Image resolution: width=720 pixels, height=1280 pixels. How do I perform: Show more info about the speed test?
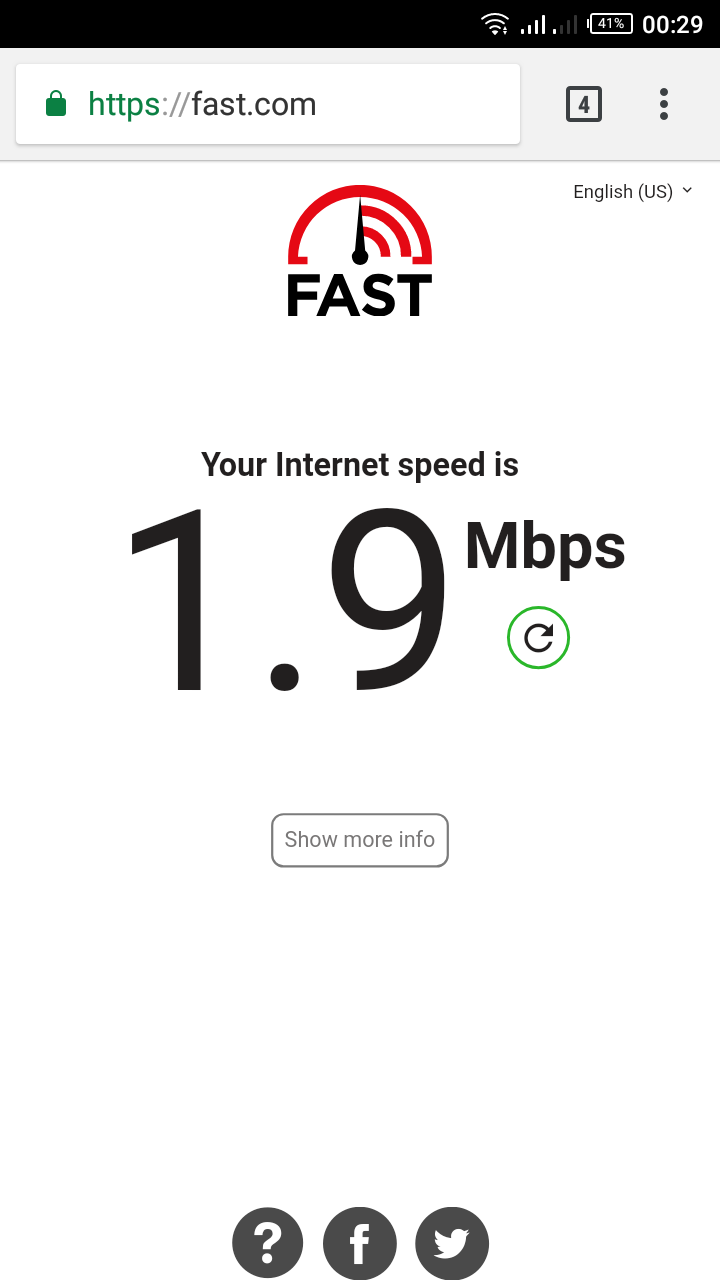[360, 840]
